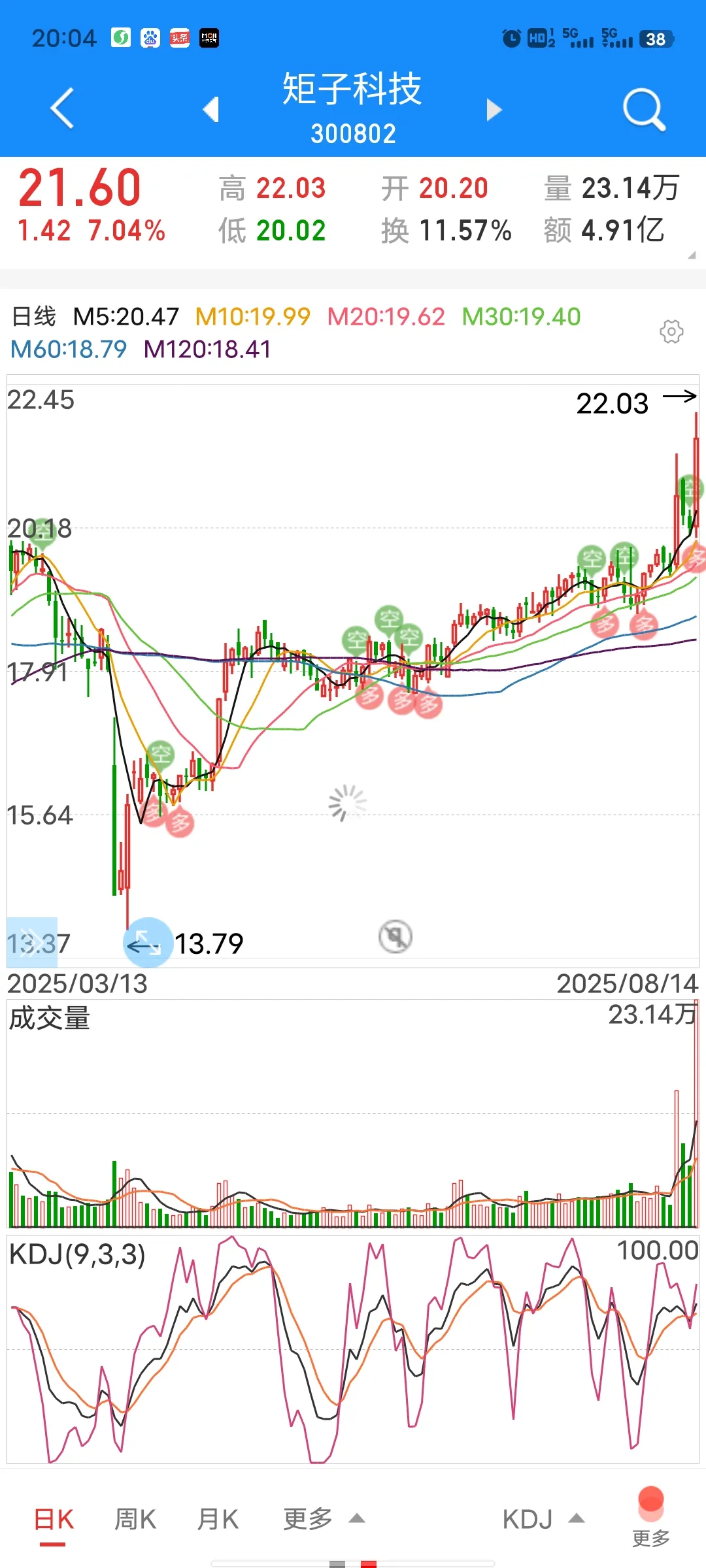
Task: Tap the double-arrow chart expand button
Action: point(31,942)
